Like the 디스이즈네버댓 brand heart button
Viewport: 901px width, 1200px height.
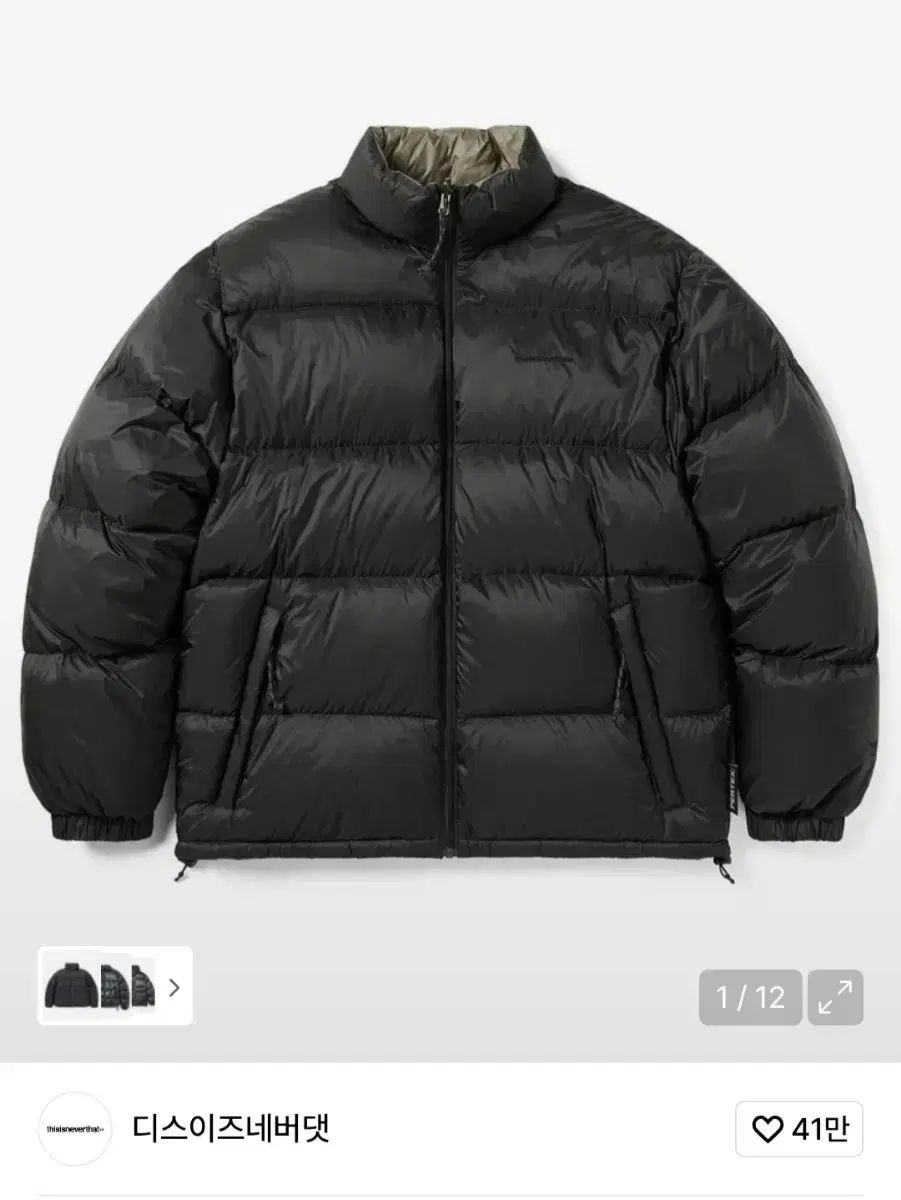798,1129
